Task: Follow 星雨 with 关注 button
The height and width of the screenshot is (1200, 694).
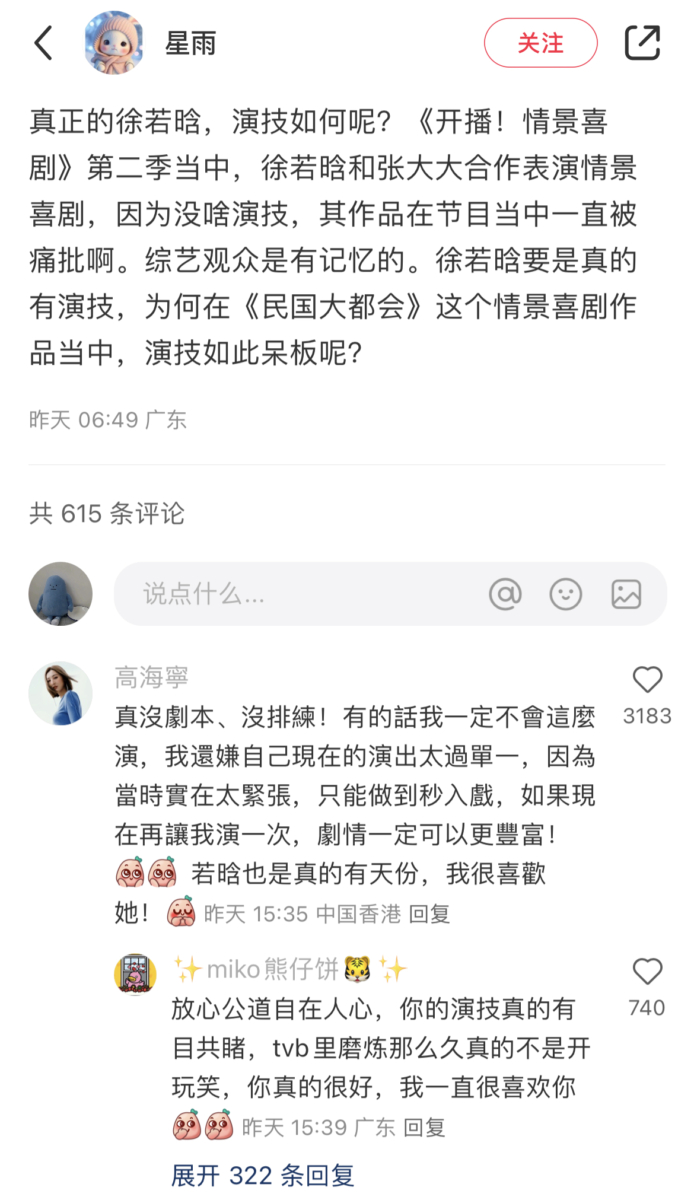Action: coord(540,43)
